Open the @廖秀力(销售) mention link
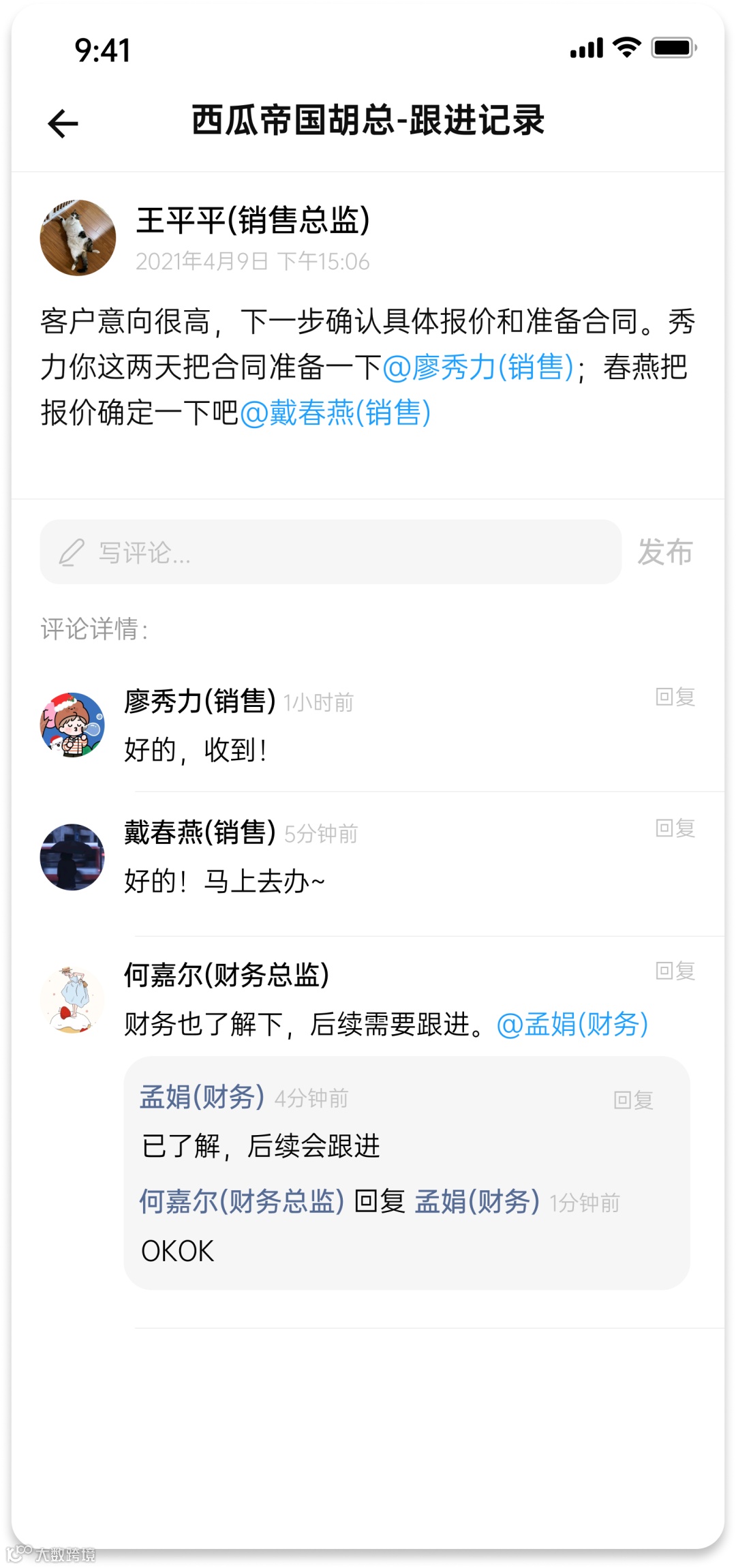Image resolution: width=736 pixels, height=1568 pixels. click(478, 367)
